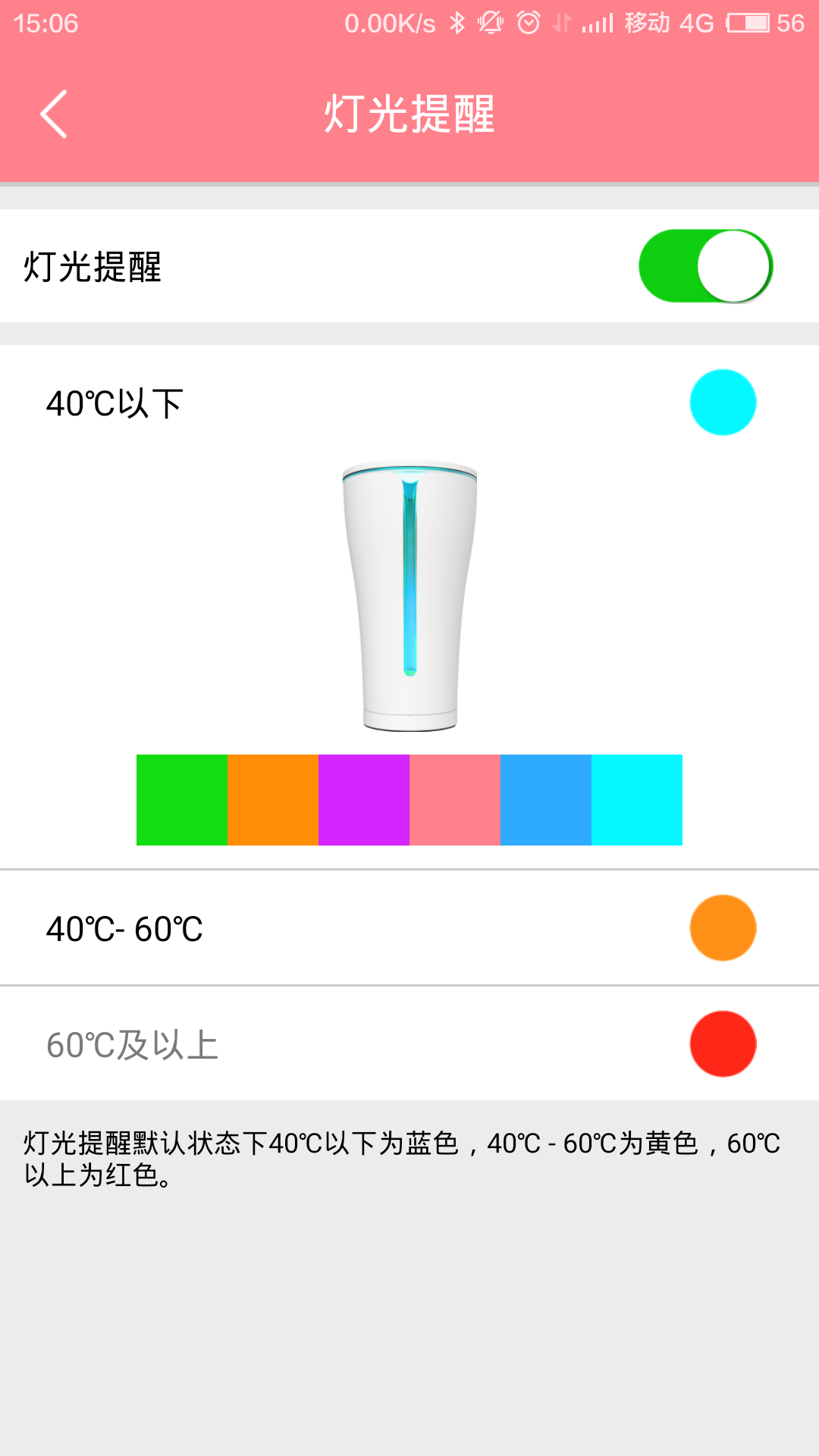Image resolution: width=819 pixels, height=1456 pixels.
Task: Tap the 40℃以下 row
Action: pyautogui.click(x=409, y=403)
